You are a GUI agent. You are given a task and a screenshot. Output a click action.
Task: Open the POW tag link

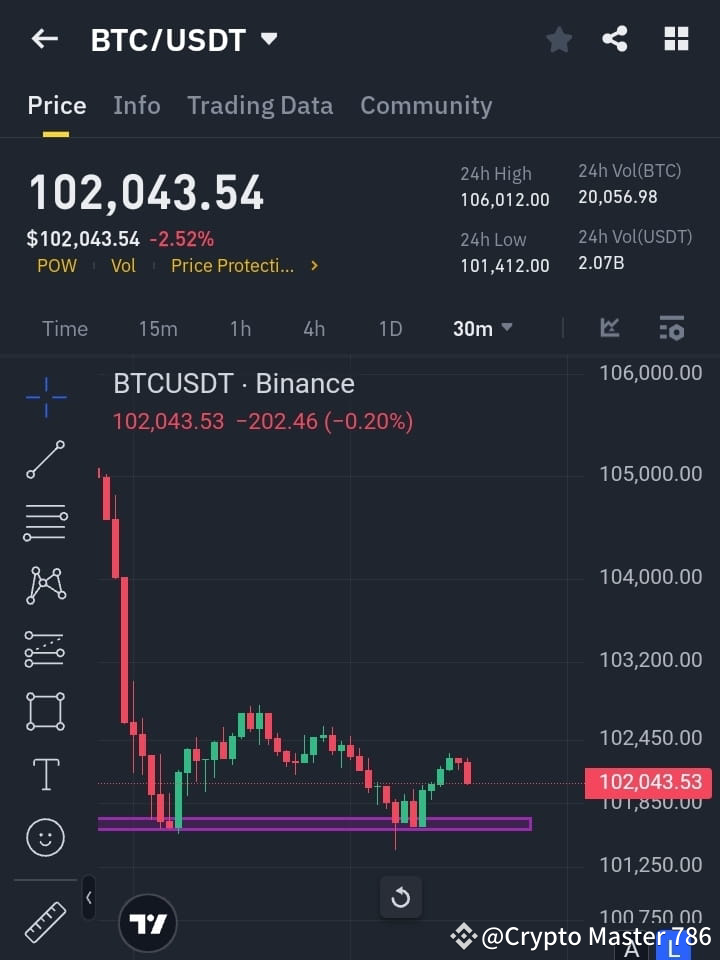pyautogui.click(x=57, y=266)
